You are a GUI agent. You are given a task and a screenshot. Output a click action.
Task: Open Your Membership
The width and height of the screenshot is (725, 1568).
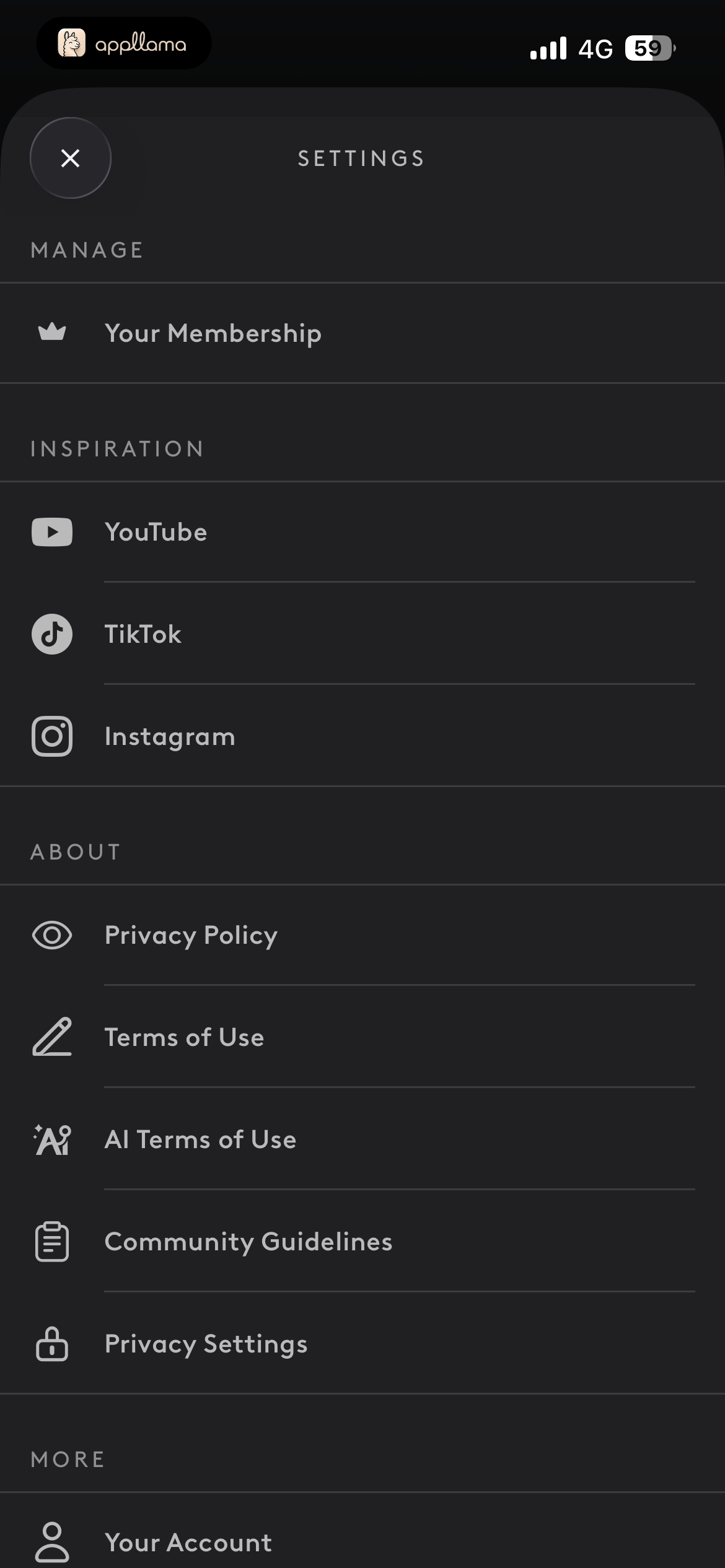(x=362, y=333)
